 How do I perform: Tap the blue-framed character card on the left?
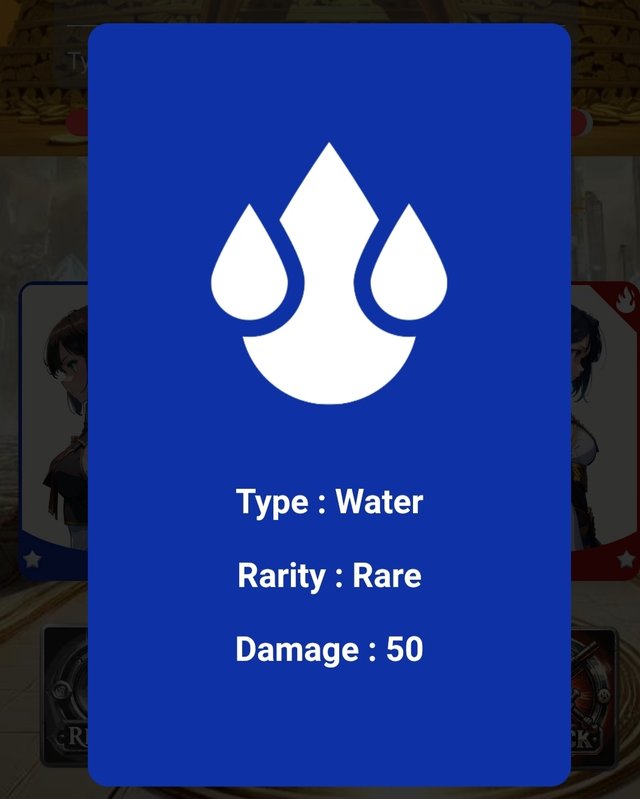tap(52, 430)
